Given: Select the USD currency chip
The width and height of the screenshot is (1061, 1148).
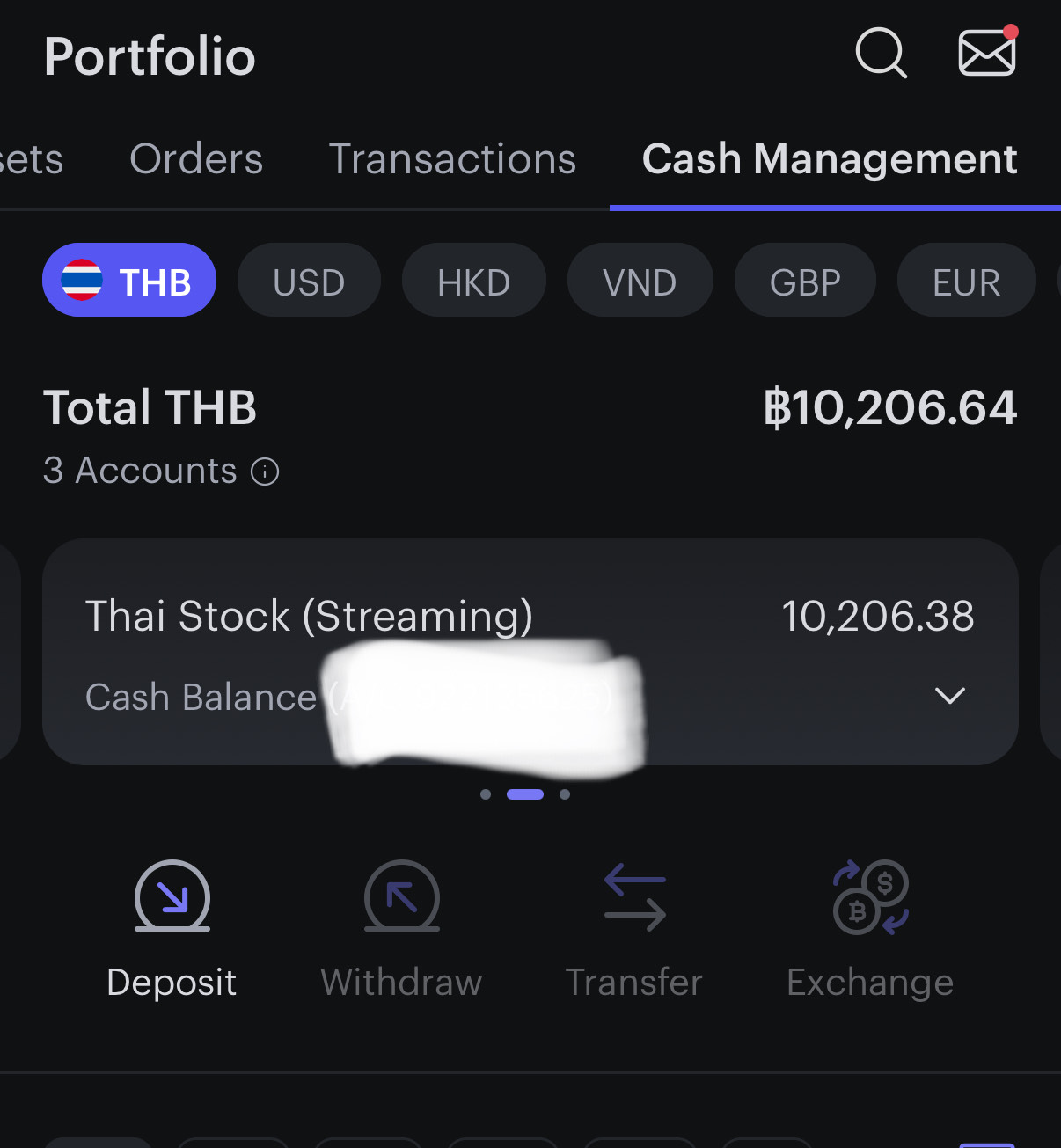Looking at the screenshot, I should [309, 281].
